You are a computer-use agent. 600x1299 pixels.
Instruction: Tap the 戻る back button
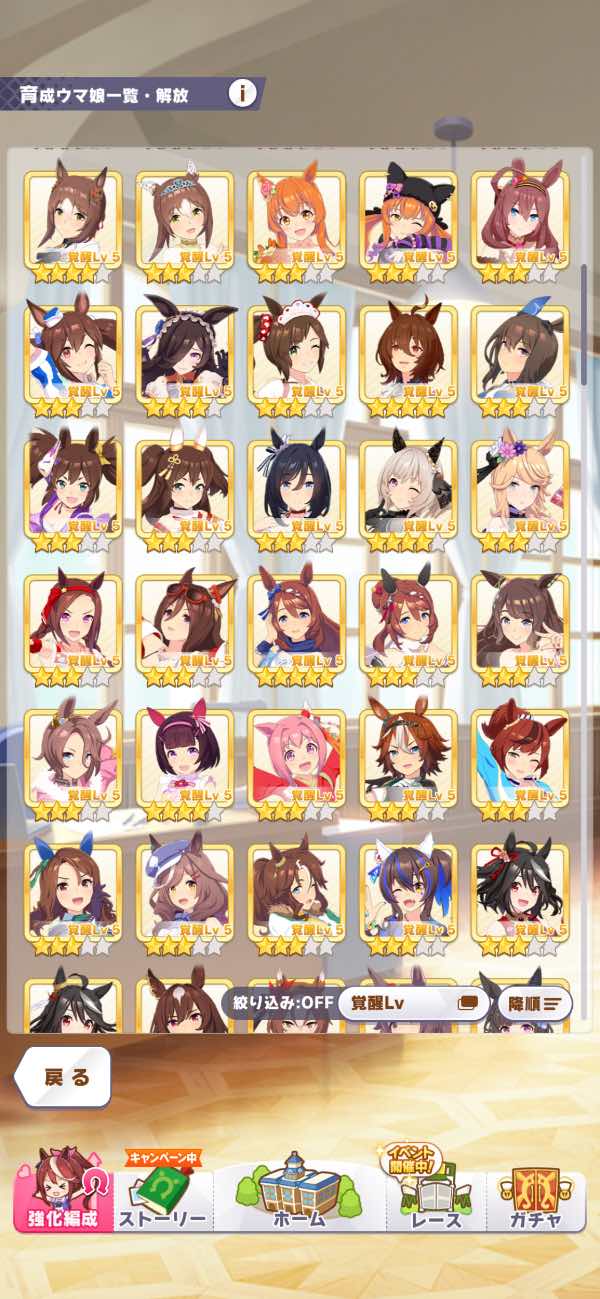[65, 1077]
